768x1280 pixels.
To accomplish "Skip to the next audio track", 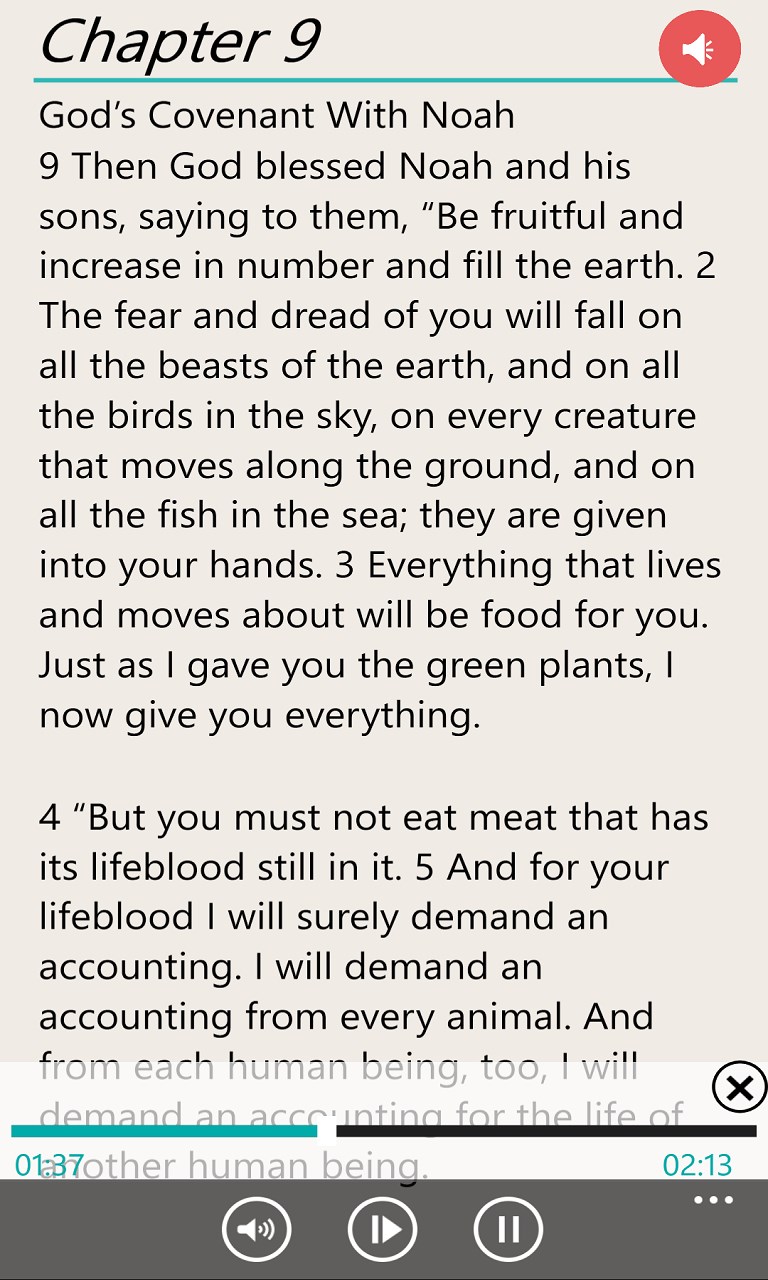I will pos(382,1229).
